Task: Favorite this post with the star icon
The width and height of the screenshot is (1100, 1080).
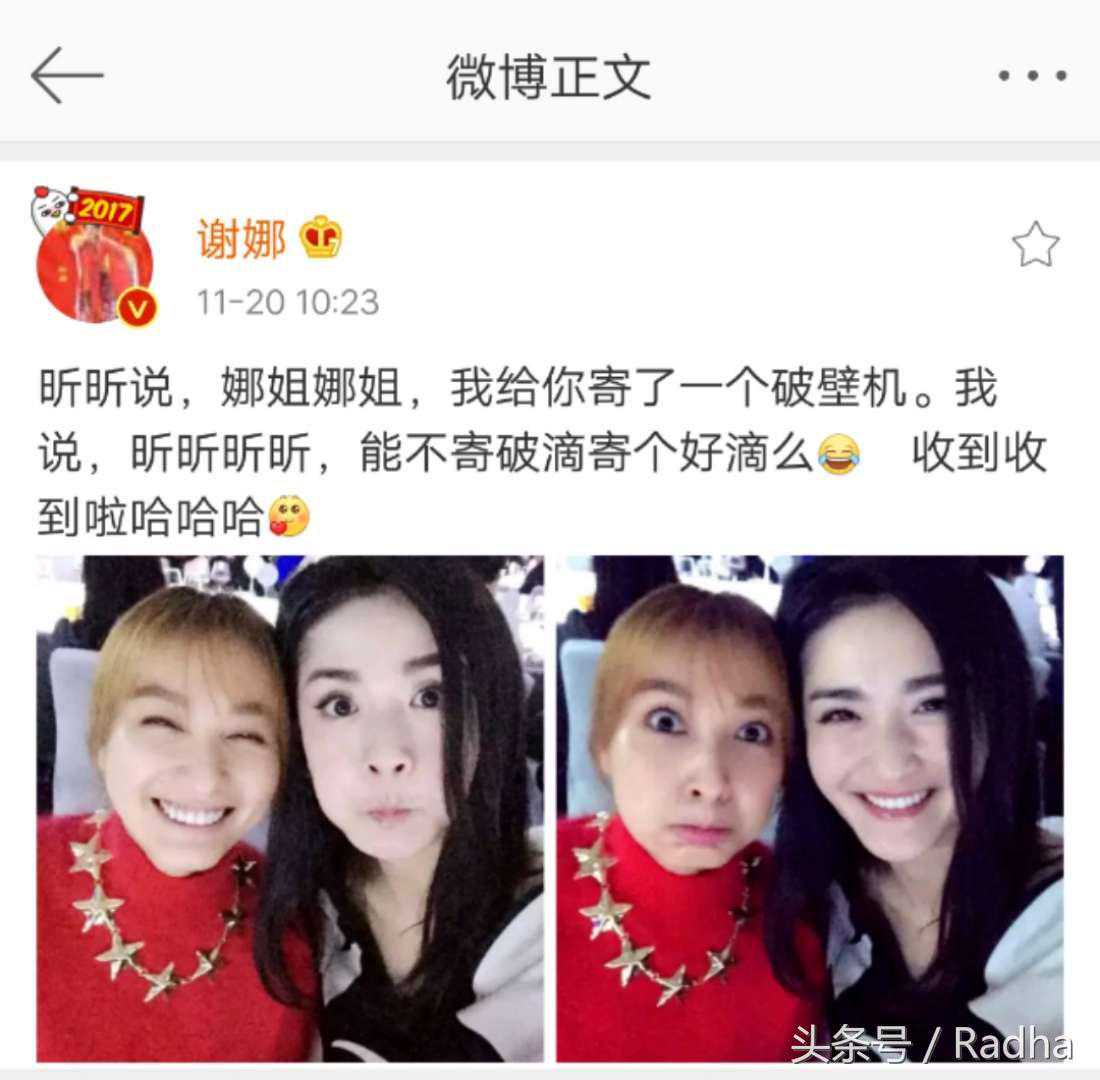Action: tap(1035, 244)
